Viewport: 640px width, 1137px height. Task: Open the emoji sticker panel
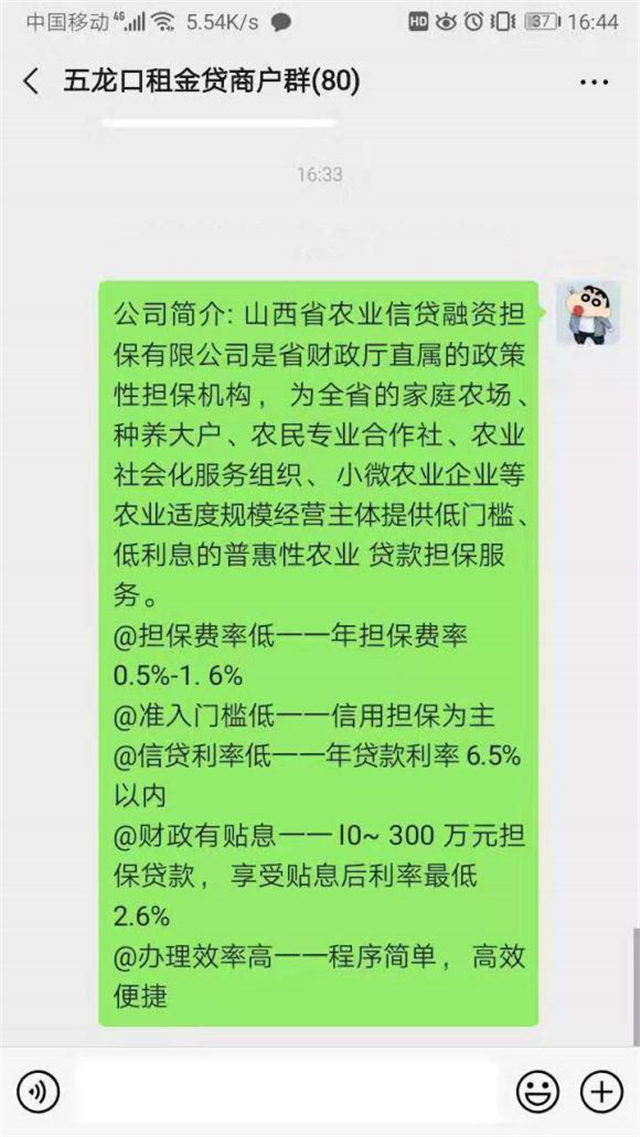coord(538,1089)
